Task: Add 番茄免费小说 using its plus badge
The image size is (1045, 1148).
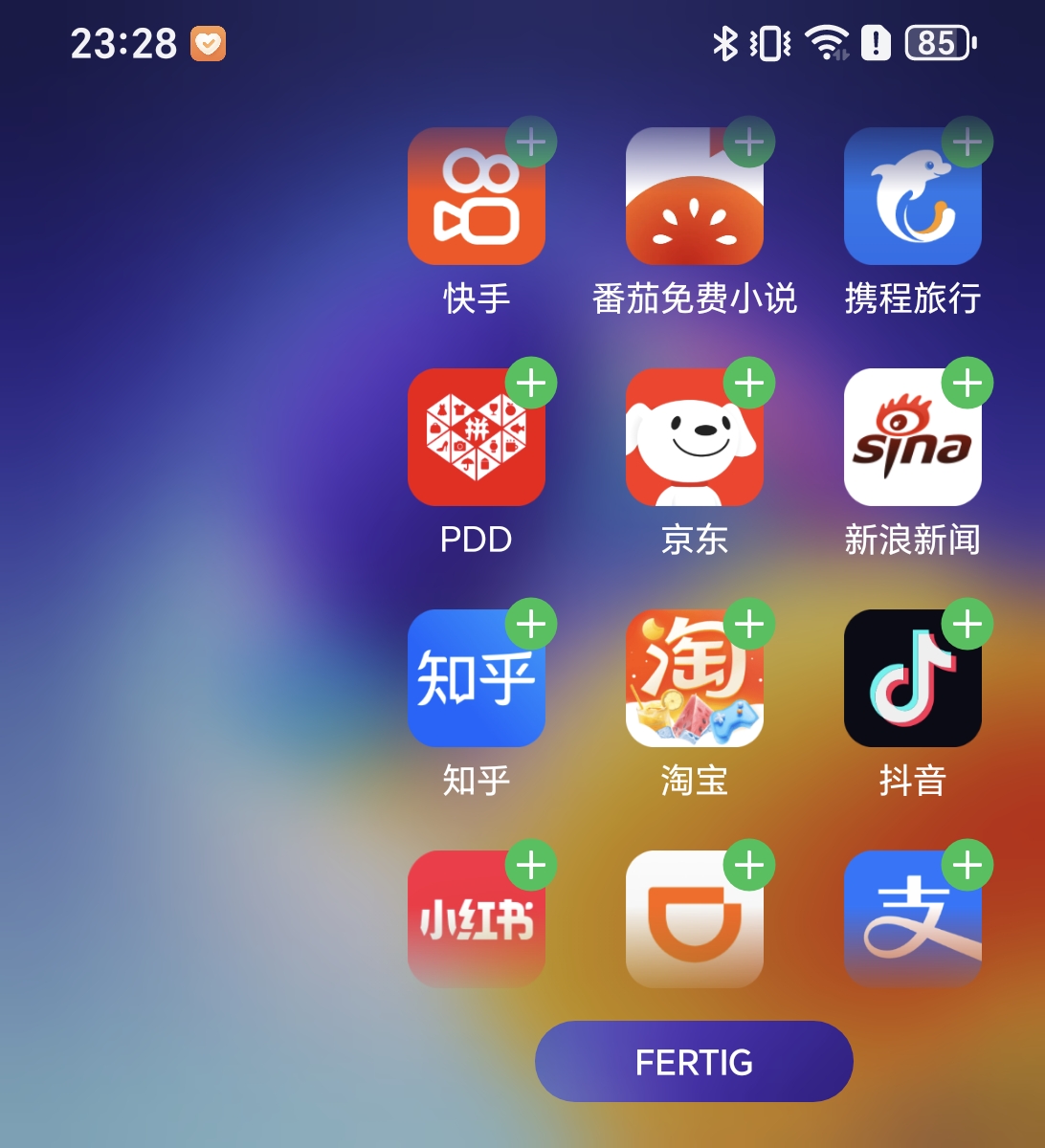Action: click(749, 143)
